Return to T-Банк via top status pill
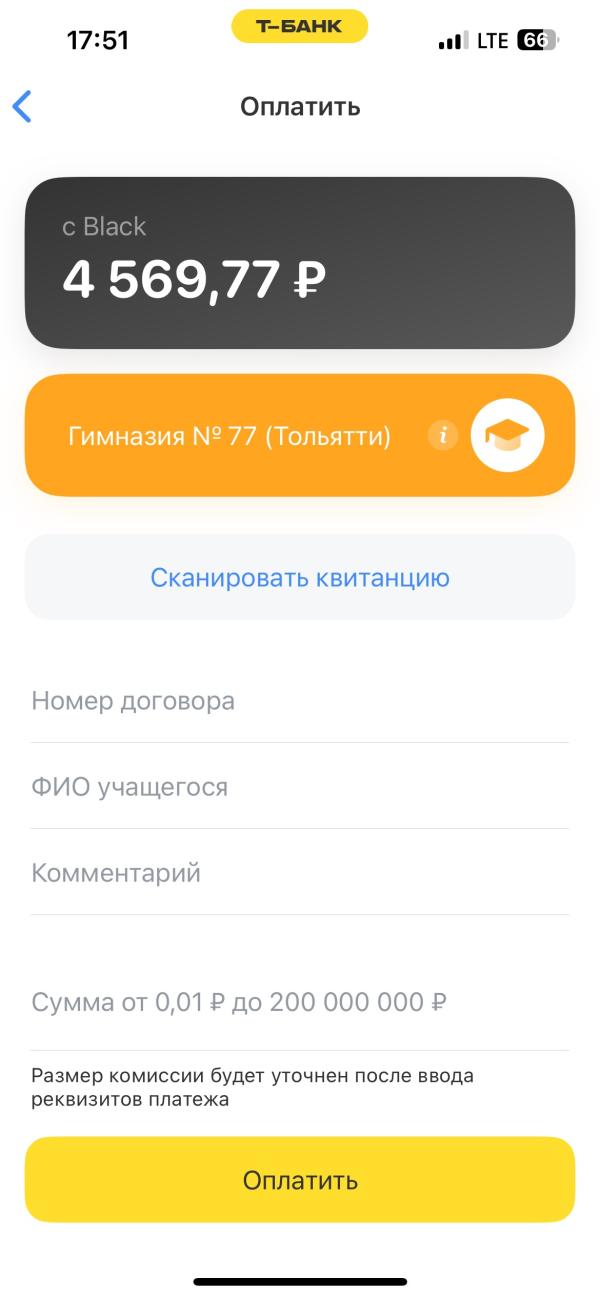This screenshot has width=600, height=1297. 300,26
